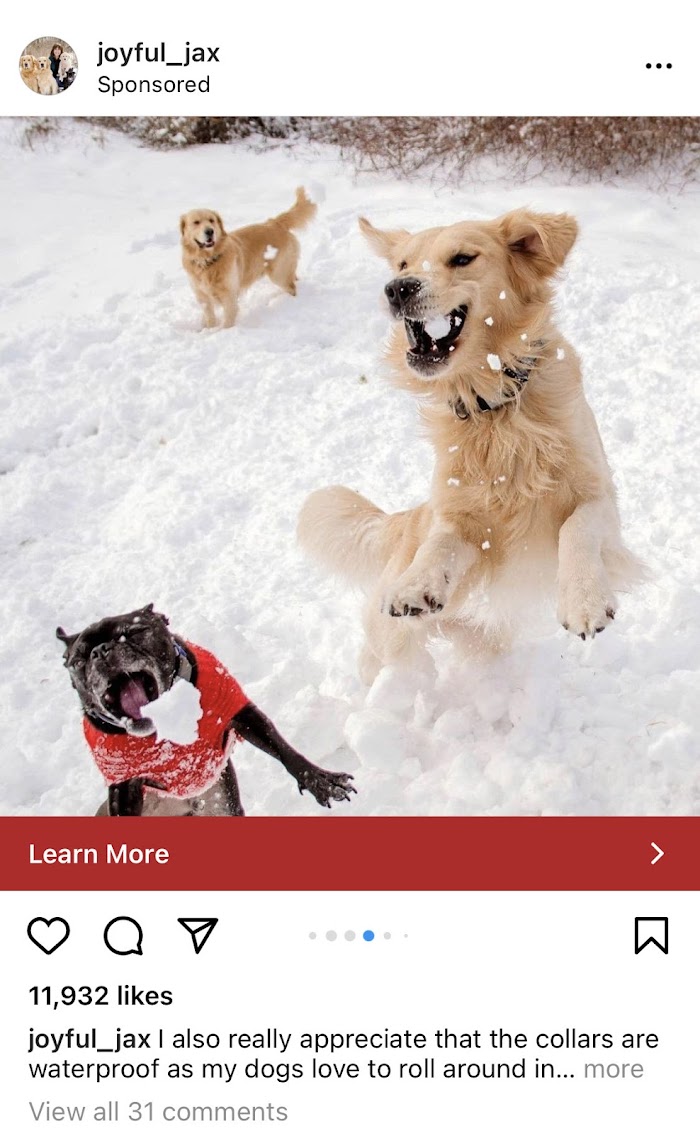Like the post with heart icon

point(48,936)
